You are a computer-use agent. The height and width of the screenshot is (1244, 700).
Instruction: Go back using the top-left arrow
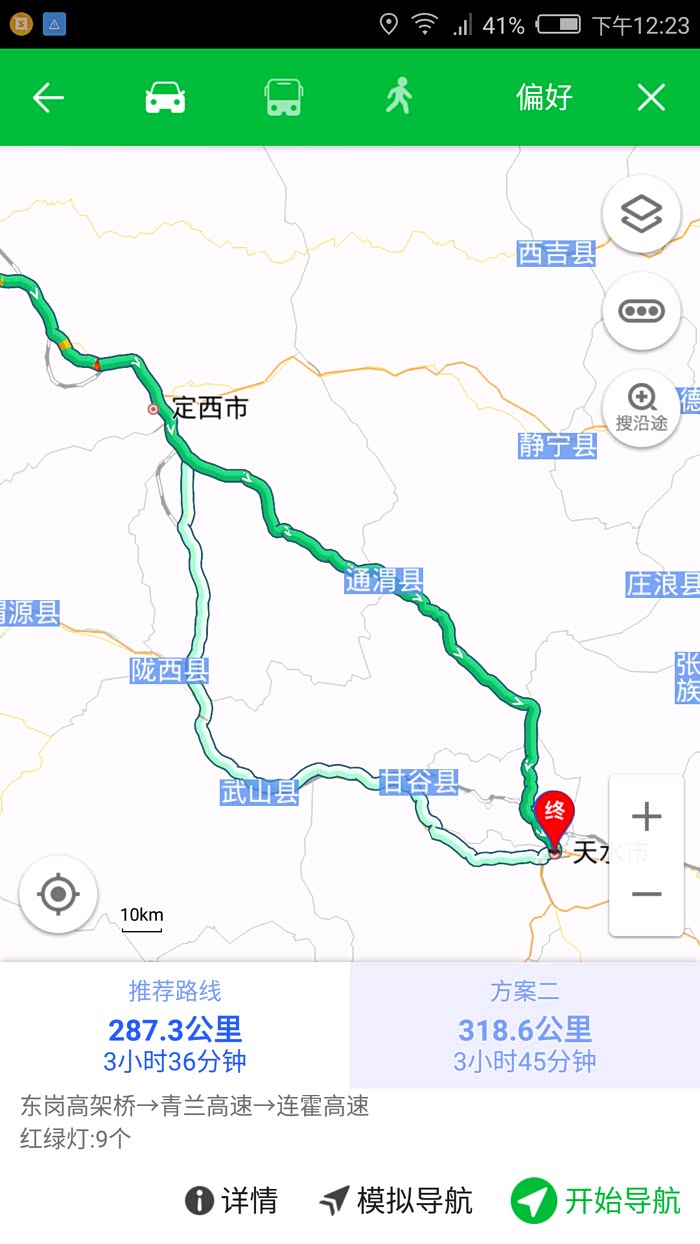[48, 97]
